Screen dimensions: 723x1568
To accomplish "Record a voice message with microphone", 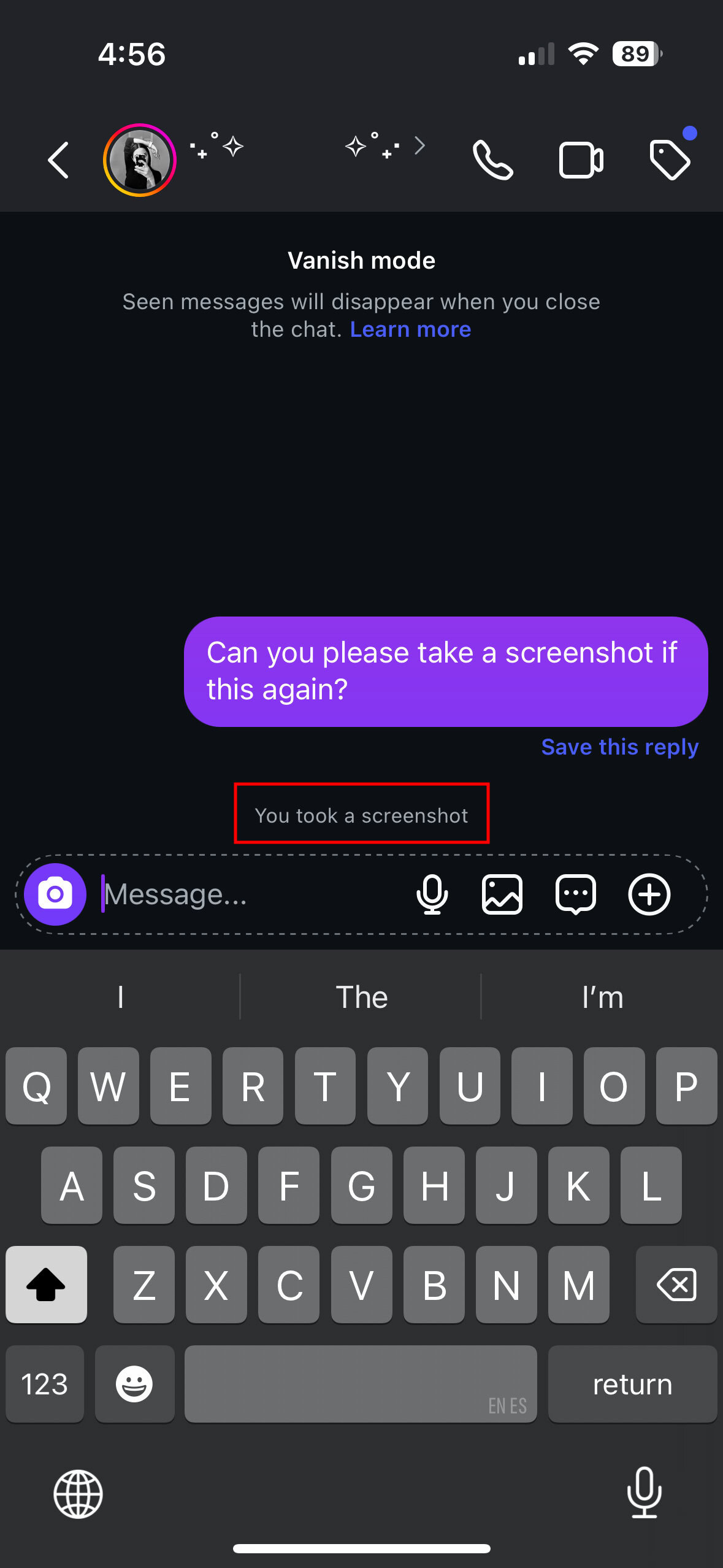I will click(432, 894).
